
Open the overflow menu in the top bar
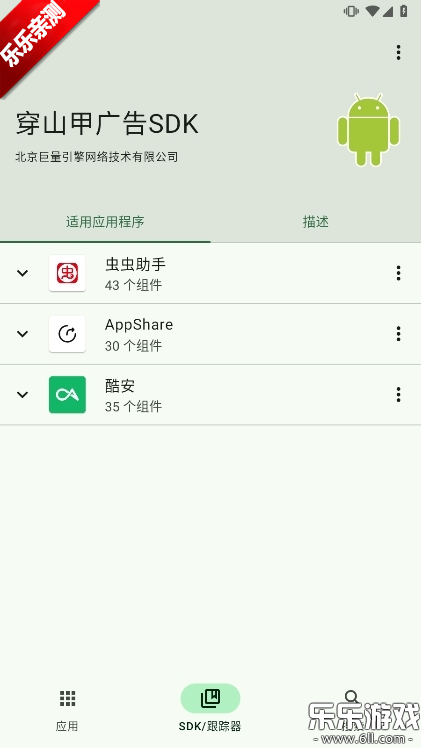pos(398,52)
